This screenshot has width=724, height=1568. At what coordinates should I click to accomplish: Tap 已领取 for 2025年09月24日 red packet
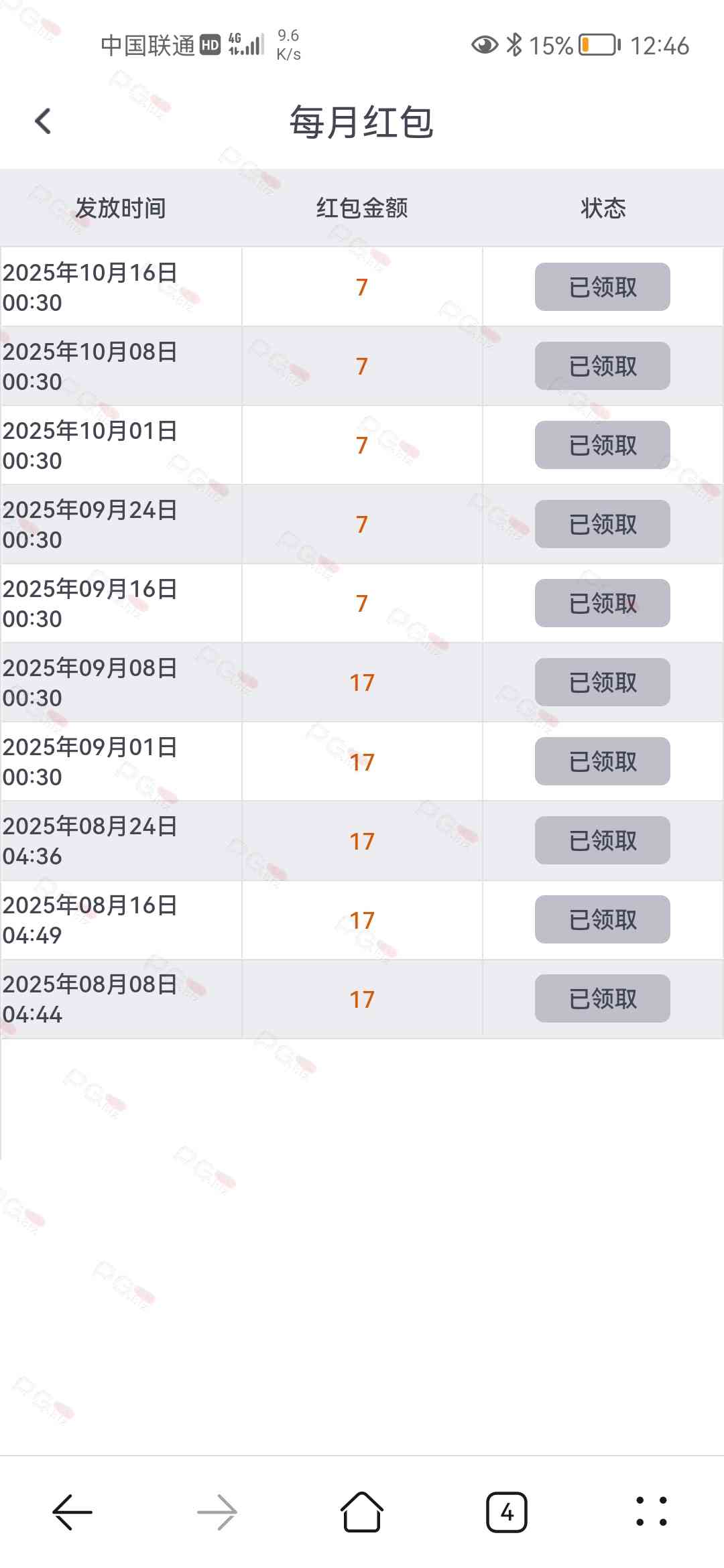[x=602, y=524]
